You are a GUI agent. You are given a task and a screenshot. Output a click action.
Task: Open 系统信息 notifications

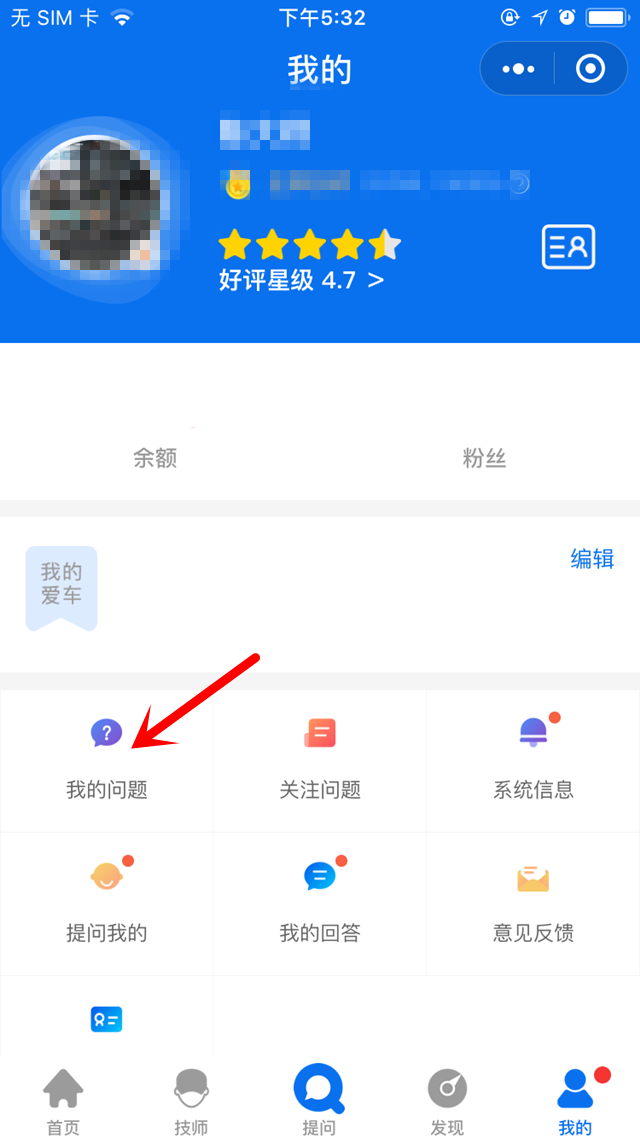pos(533,760)
